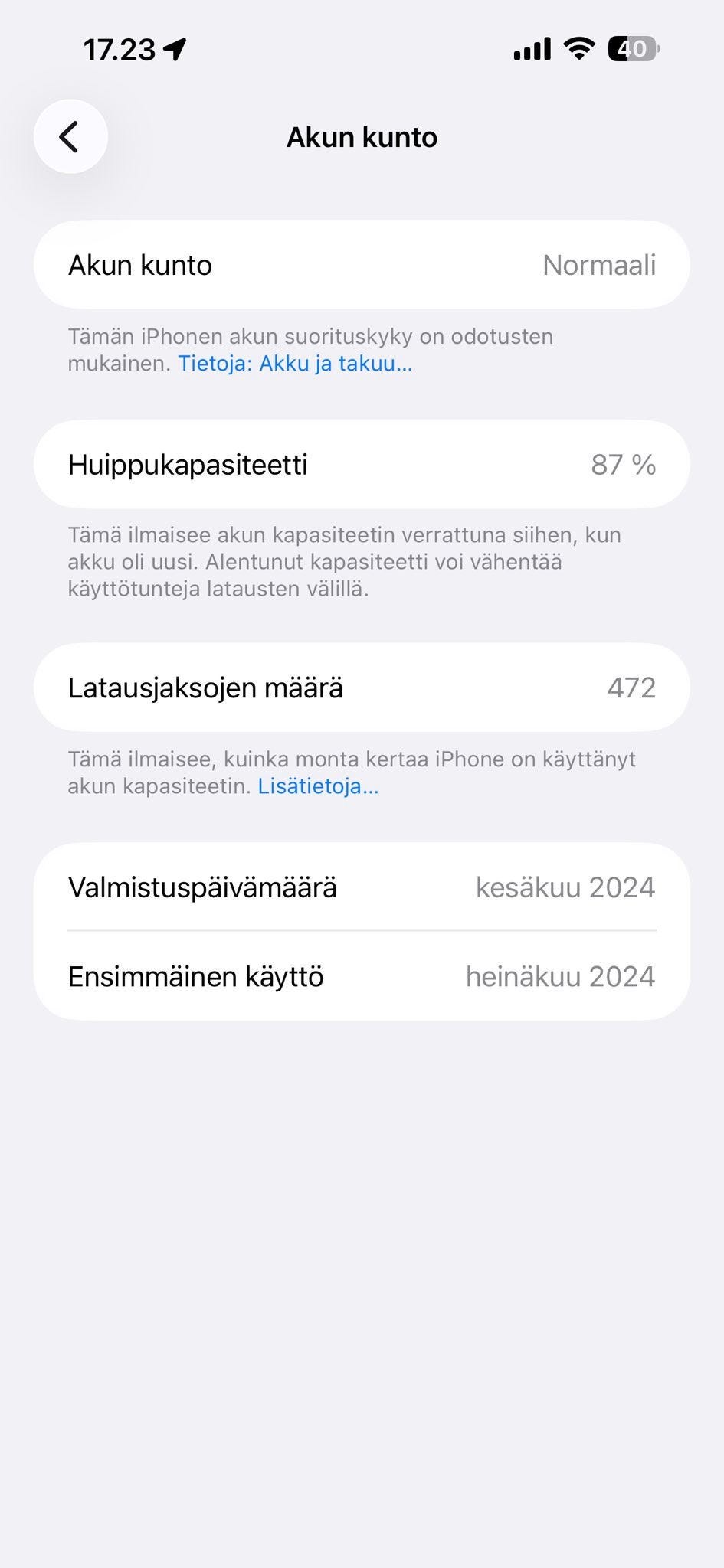Tap the cellular signal strength icon
Screen dimensions: 724x1568
(531, 48)
